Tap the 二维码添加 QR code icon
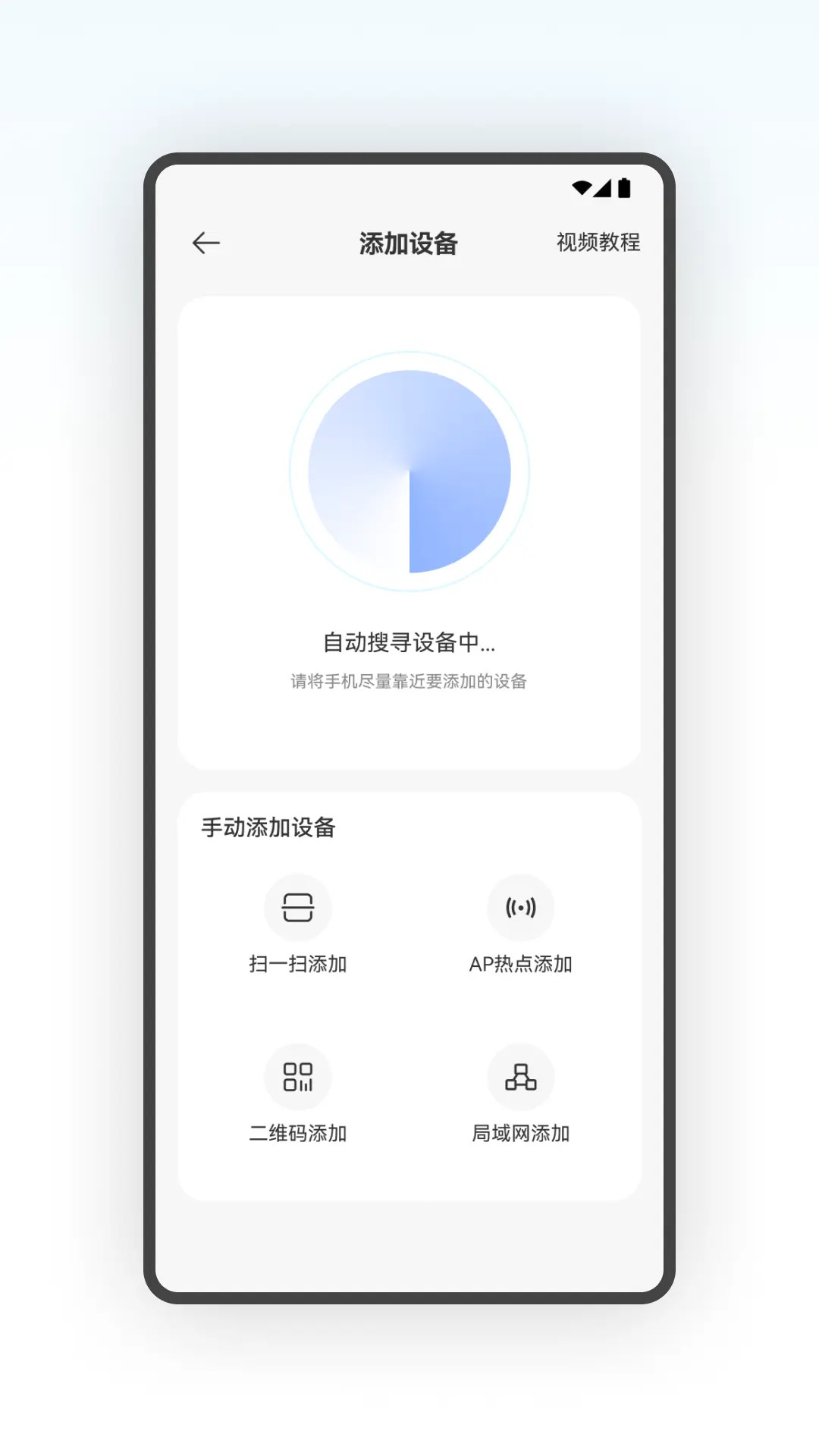Viewport: 819px width, 1456px height. point(299,1077)
